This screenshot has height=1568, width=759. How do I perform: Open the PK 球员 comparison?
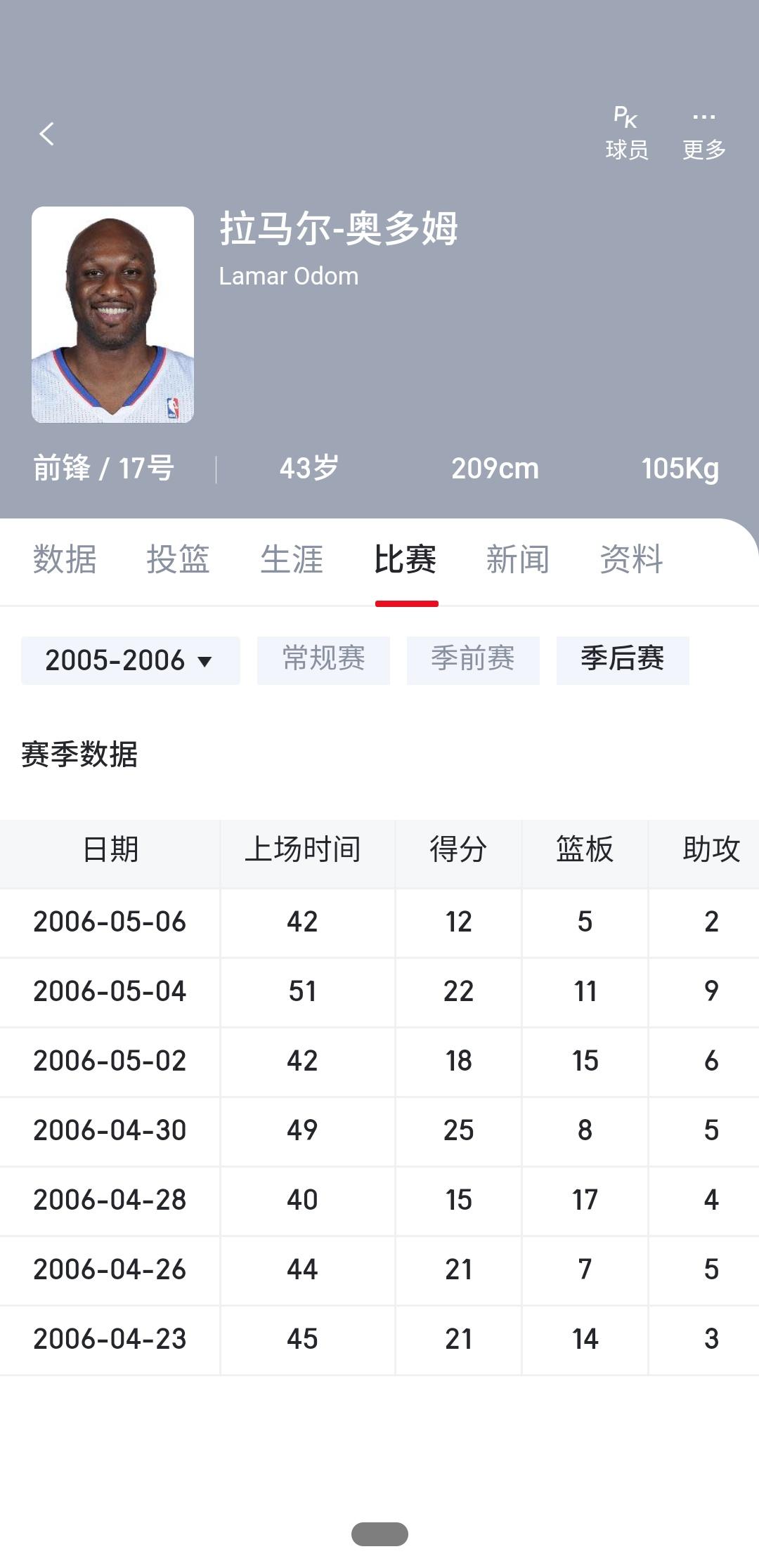[x=626, y=133]
